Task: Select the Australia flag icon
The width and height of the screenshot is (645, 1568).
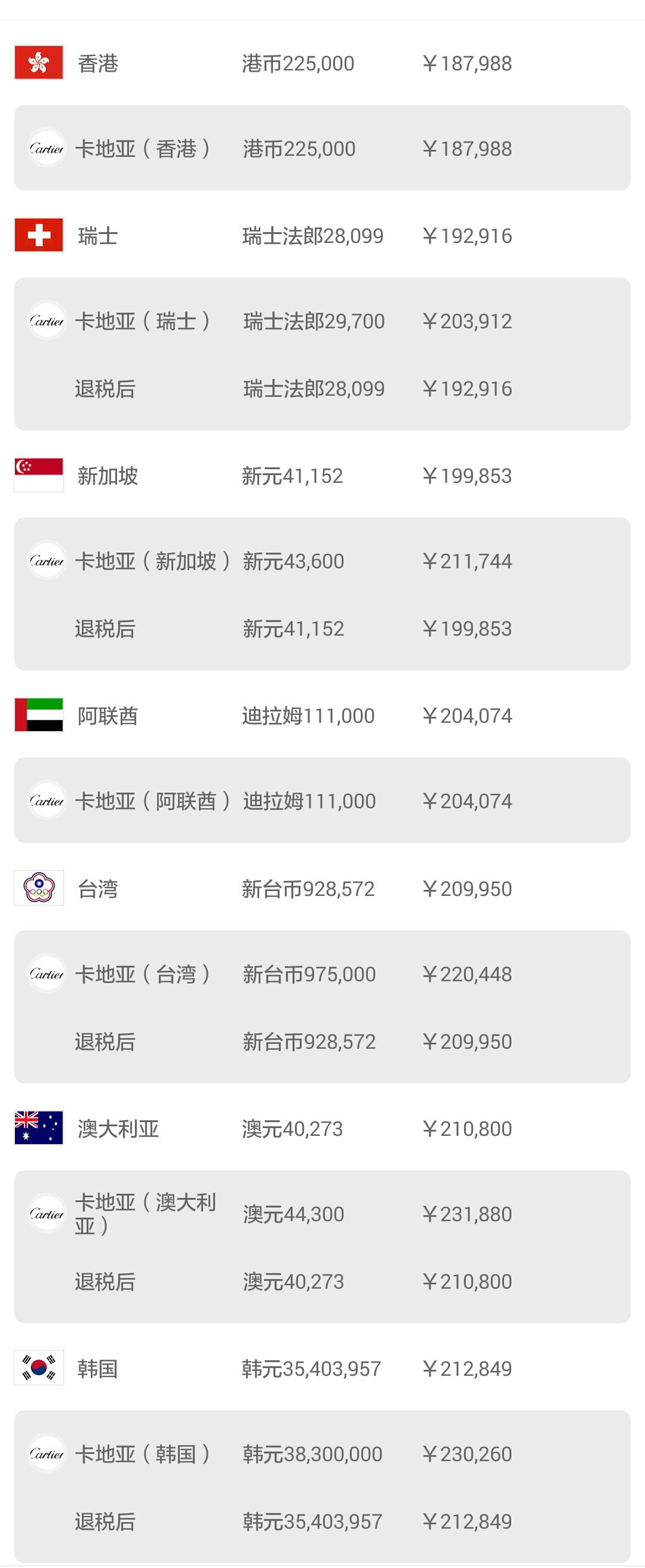Action: coord(38,1128)
